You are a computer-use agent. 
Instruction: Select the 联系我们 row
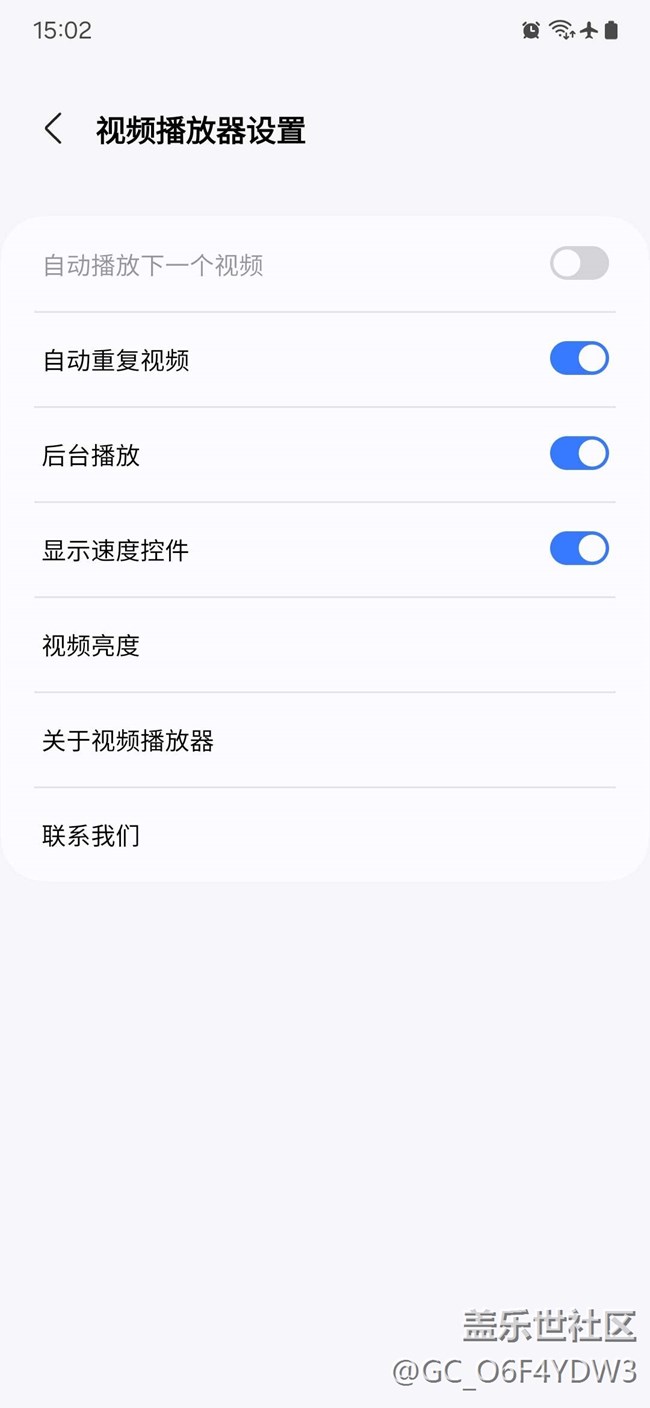pos(325,835)
